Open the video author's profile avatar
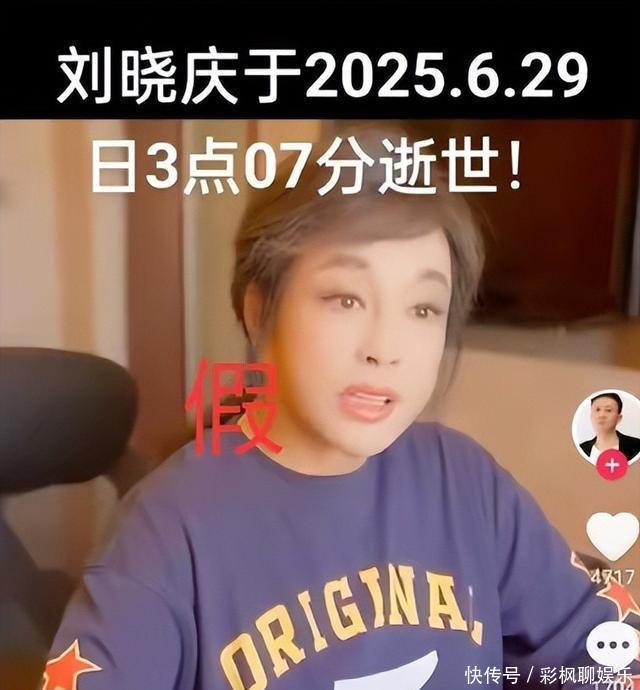The image size is (640, 690). tap(606, 427)
